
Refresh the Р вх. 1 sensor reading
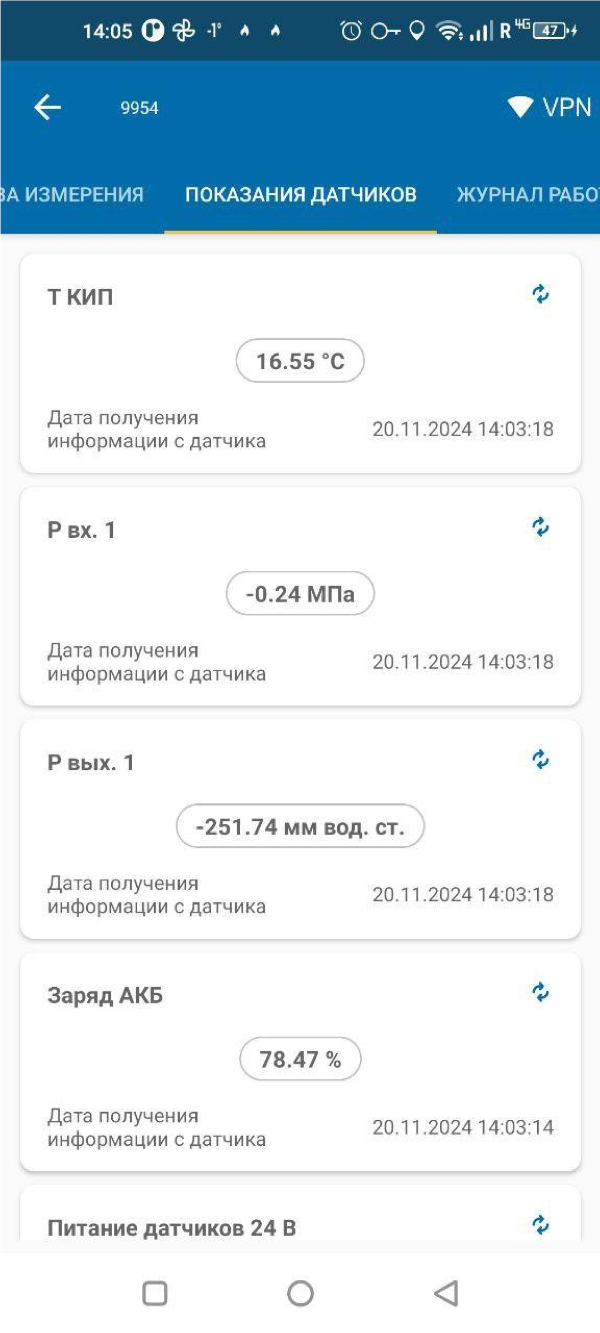(x=540, y=527)
